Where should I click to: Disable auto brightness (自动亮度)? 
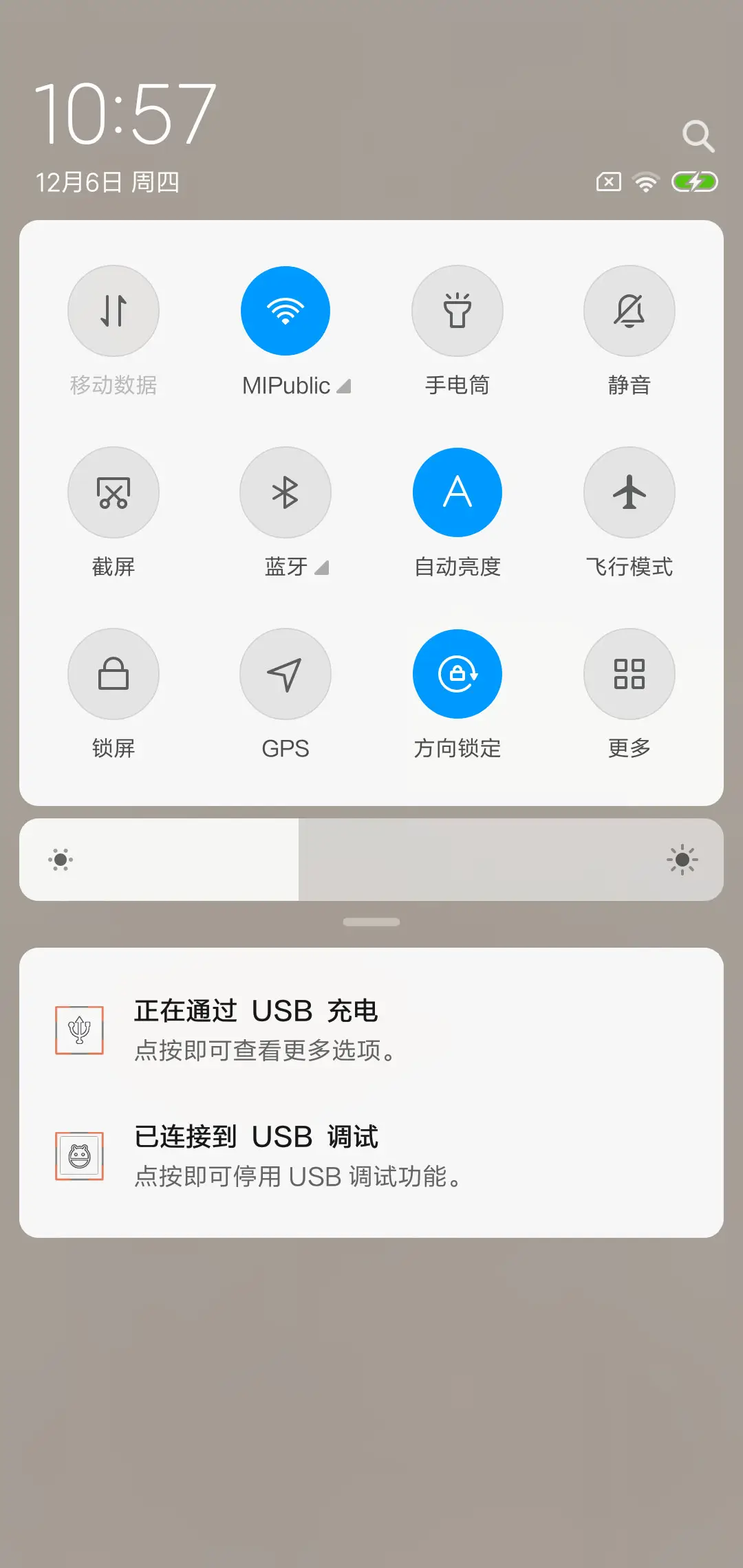coord(457,492)
